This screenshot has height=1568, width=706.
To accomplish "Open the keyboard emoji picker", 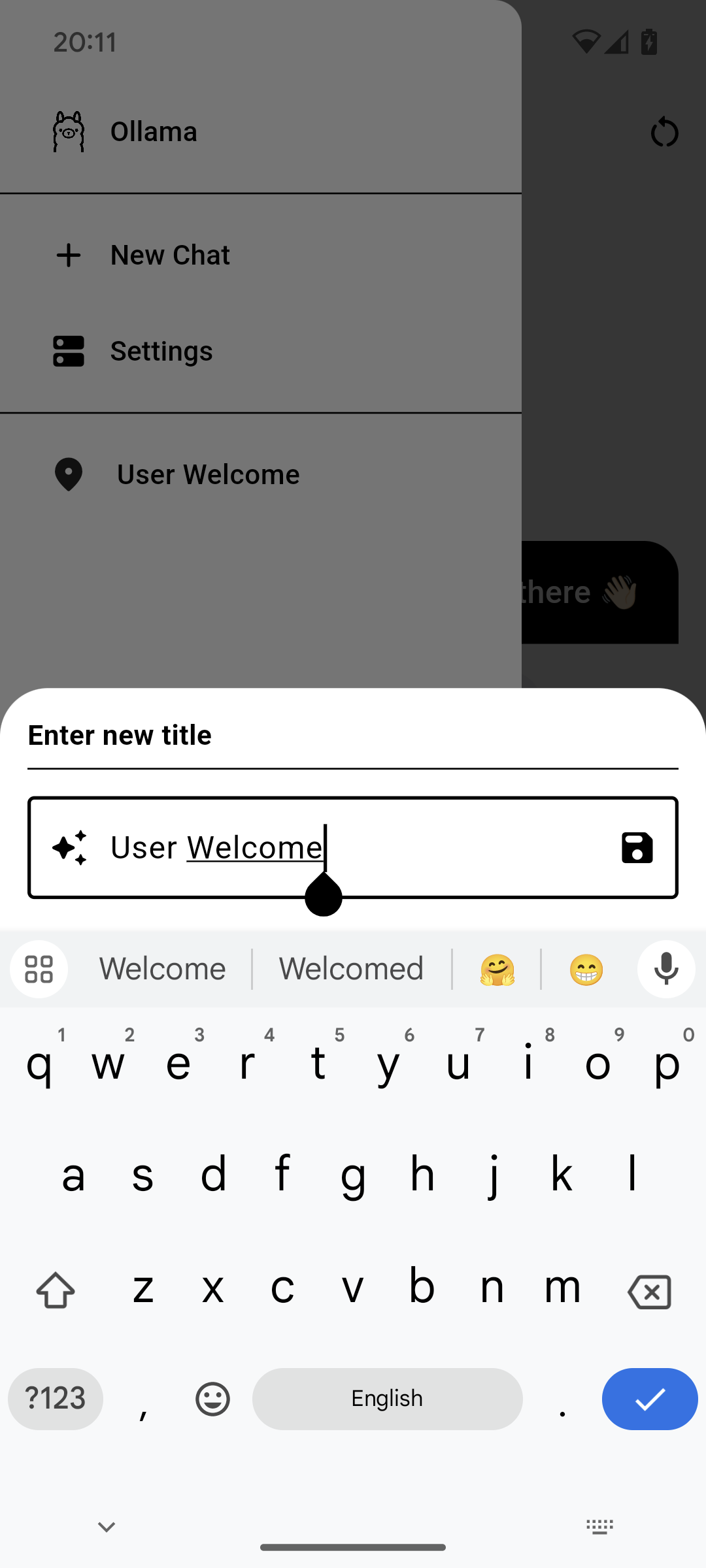I will click(212, 1399).
